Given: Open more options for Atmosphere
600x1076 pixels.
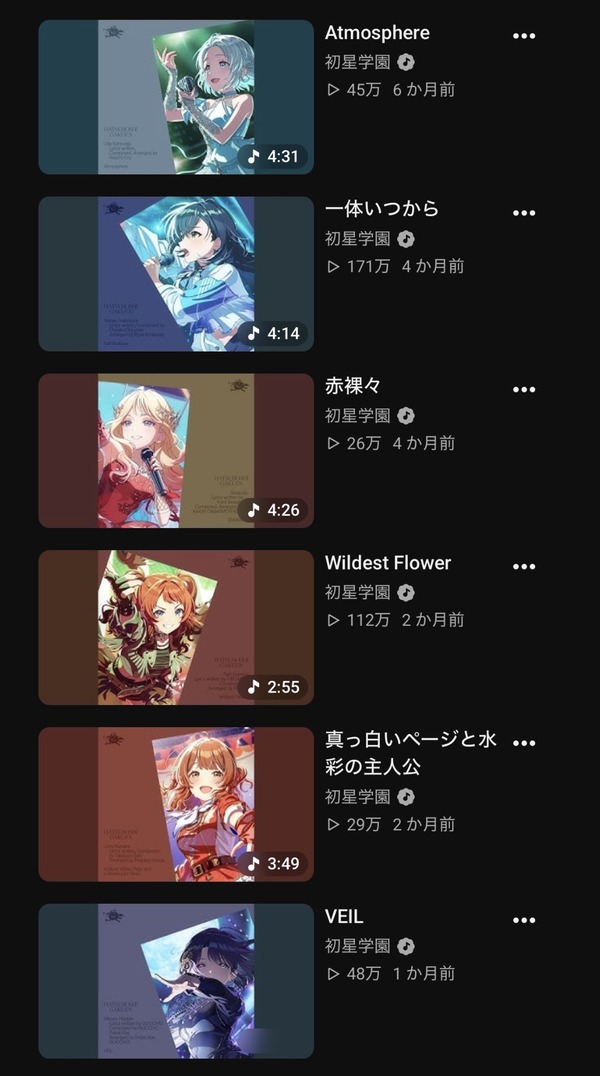Looking at the screenshot, I should click(x=524, y=36).
